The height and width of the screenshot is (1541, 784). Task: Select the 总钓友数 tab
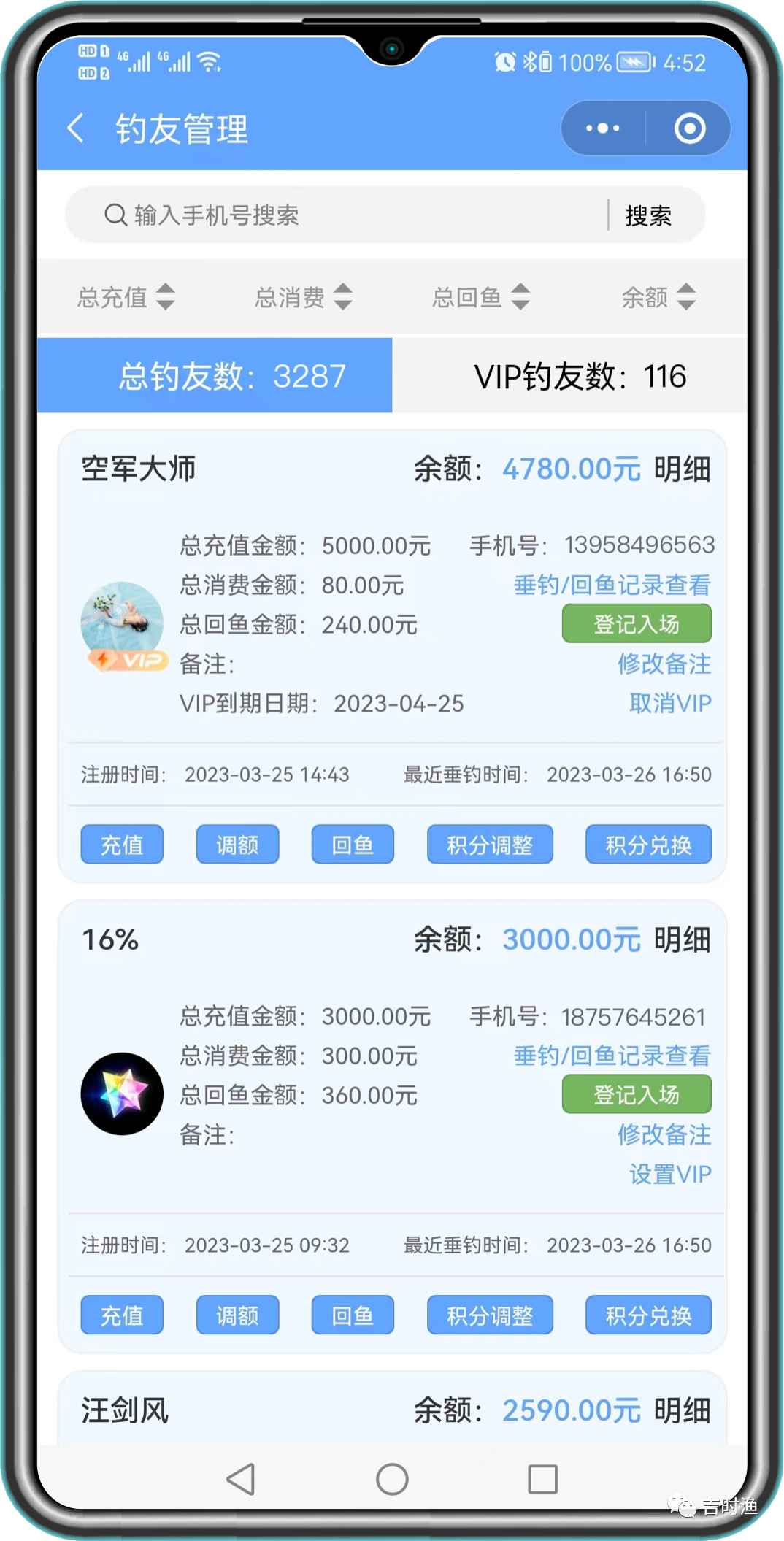click(231, 376)
